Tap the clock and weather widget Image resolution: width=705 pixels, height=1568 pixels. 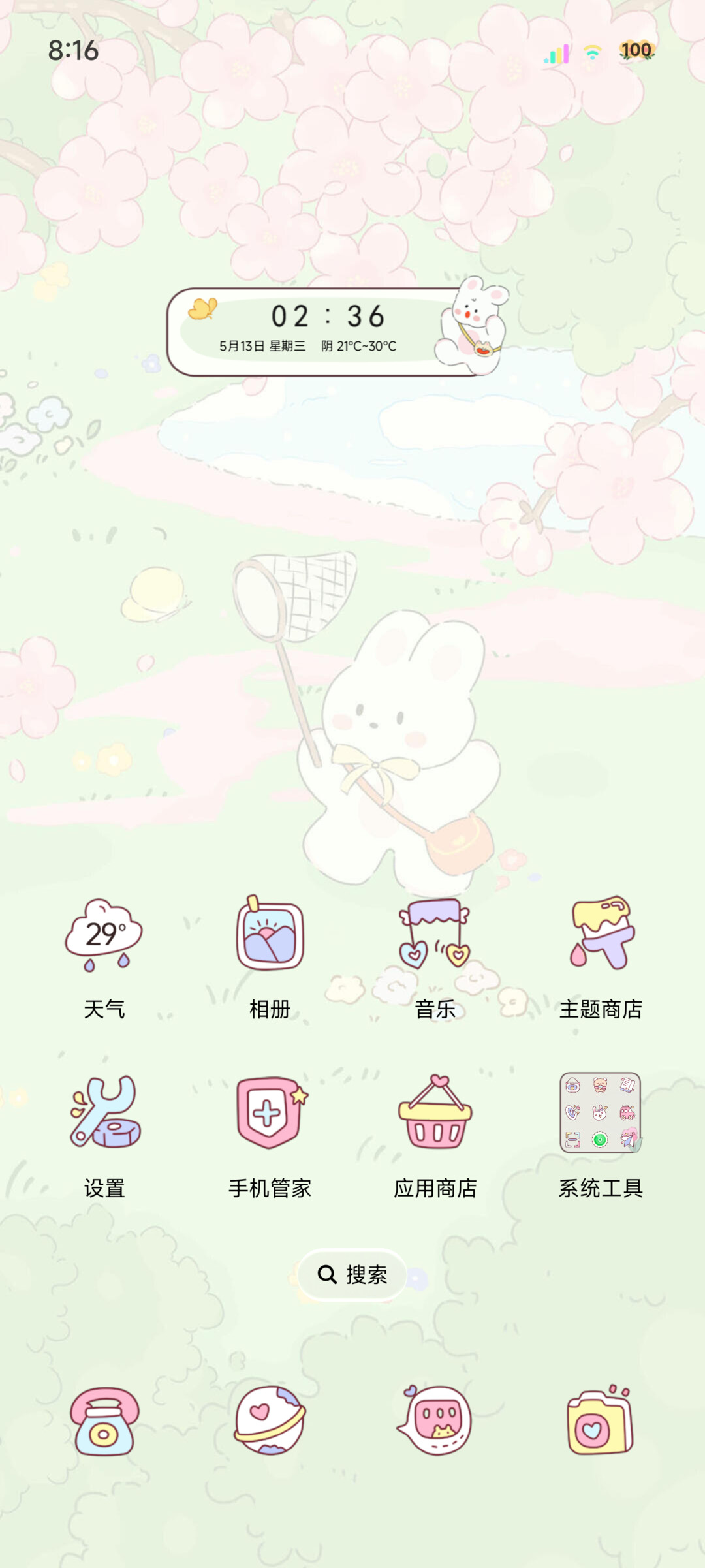coord(337,330)
